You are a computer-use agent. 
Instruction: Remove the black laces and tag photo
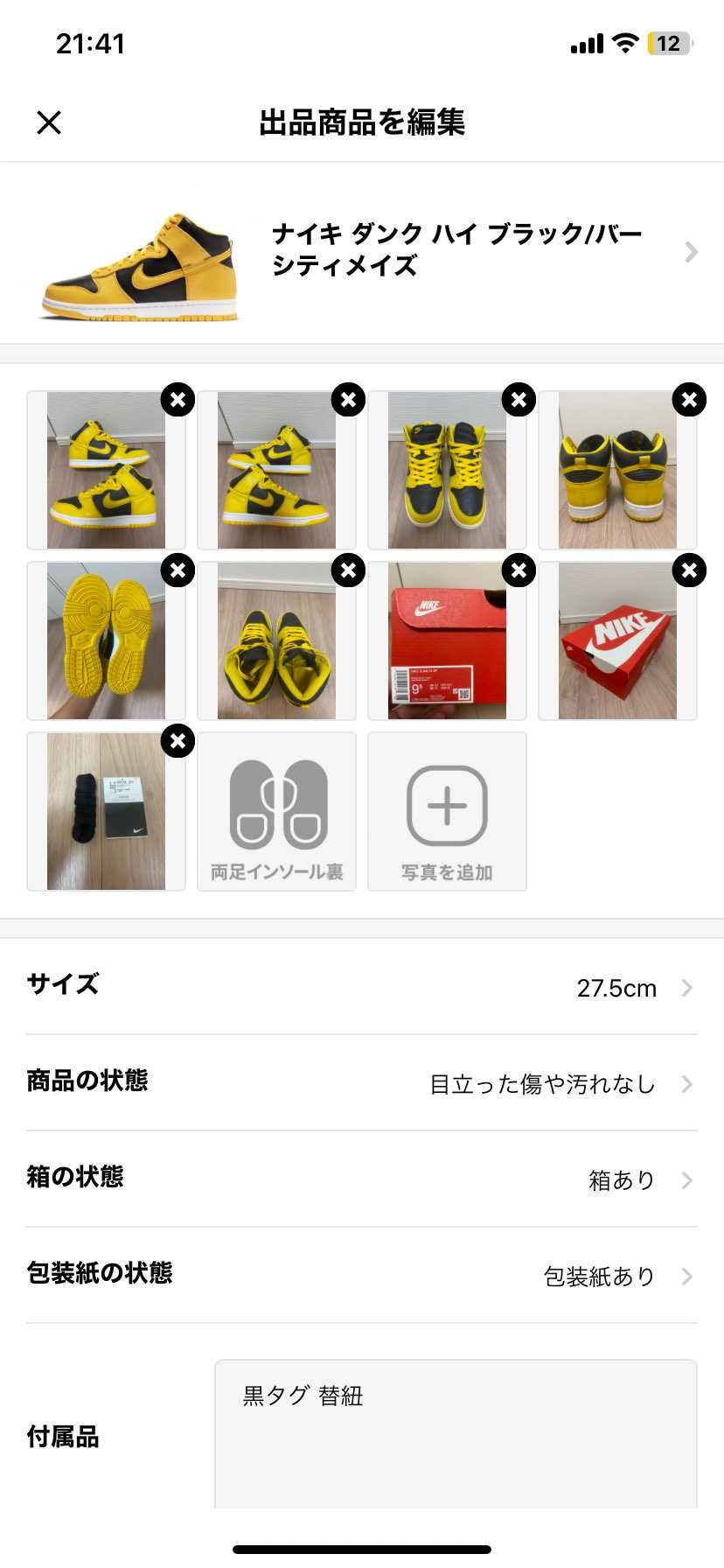(178, 741)
